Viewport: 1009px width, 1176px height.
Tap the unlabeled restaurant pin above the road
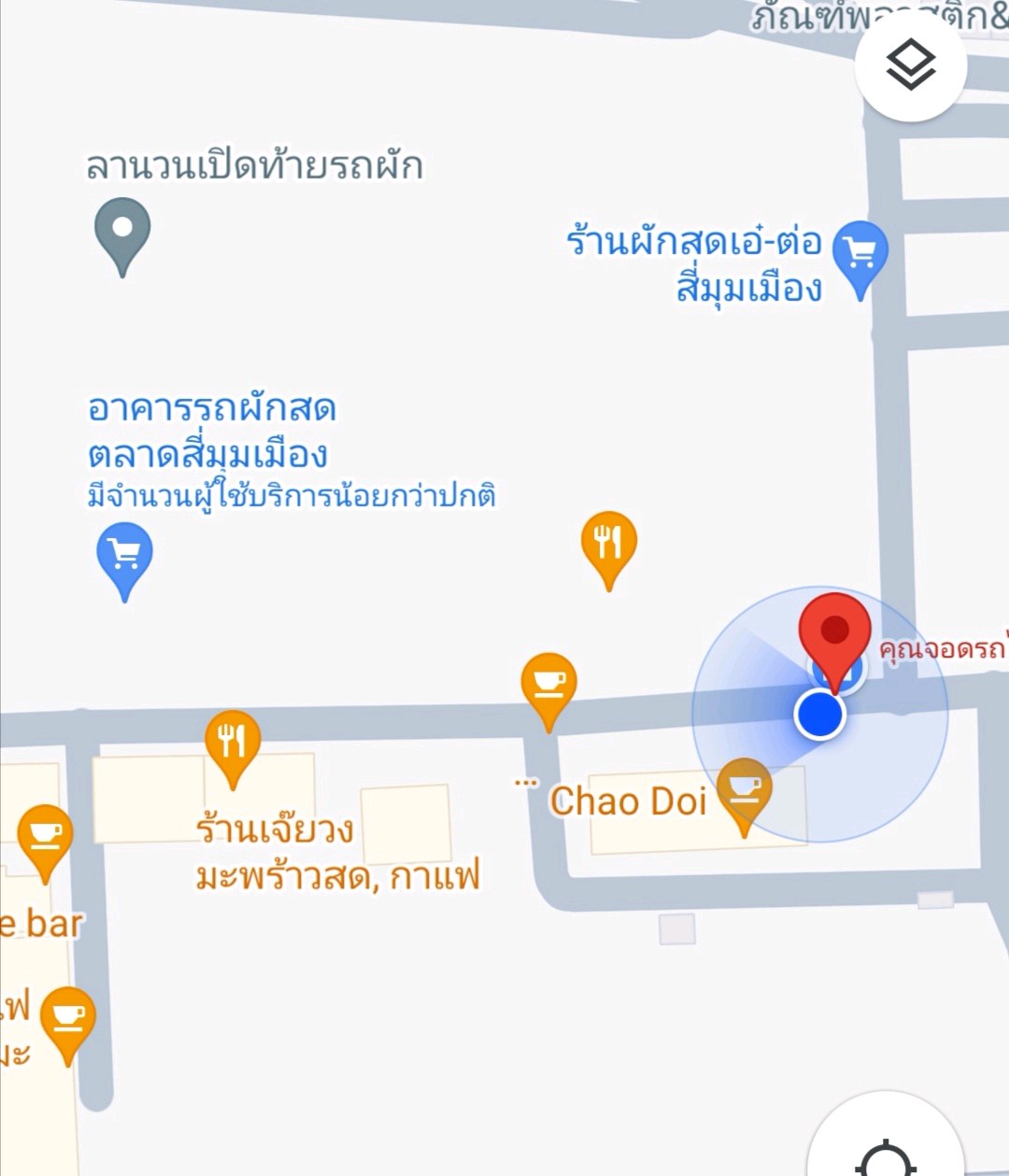coord(608,543)
